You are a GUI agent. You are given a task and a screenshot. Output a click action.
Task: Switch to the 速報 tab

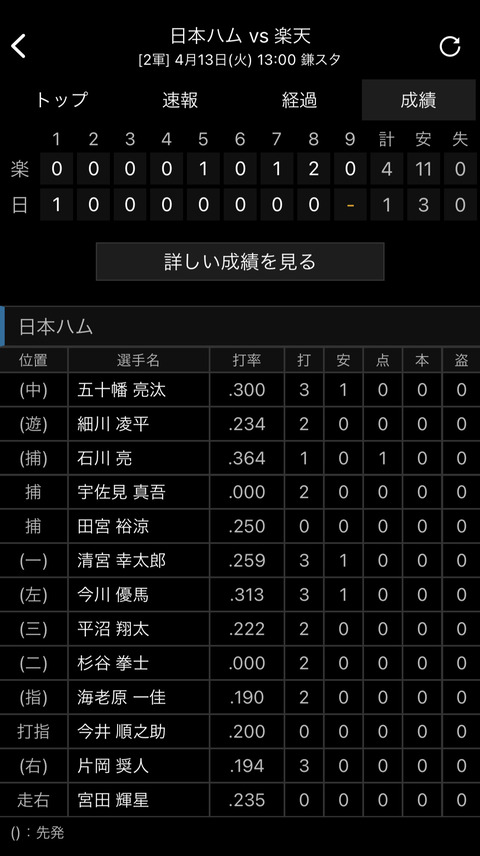pos(180,100)
